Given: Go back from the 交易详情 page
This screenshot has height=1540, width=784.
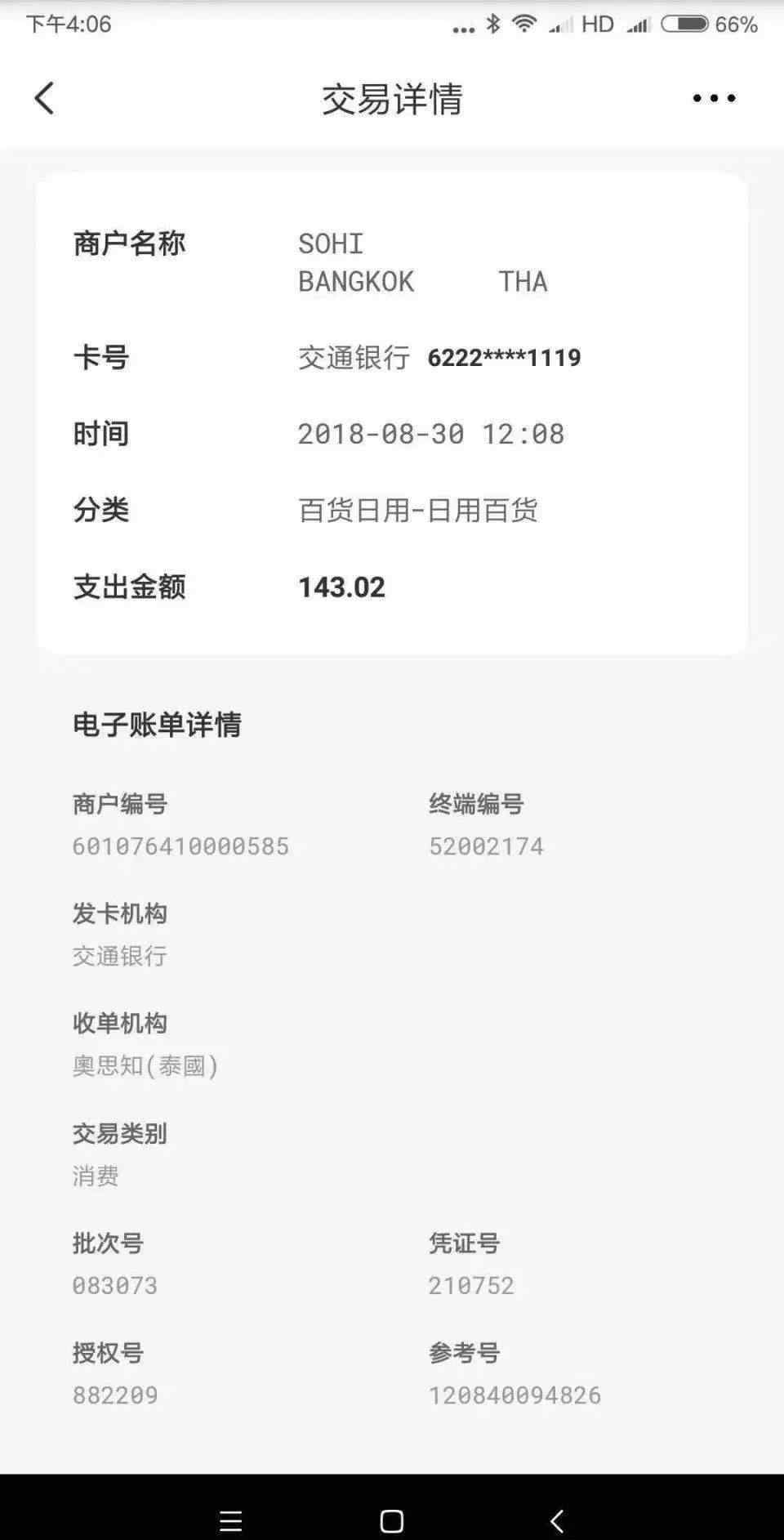Looking at the screenshot, I should pos(44,98).
